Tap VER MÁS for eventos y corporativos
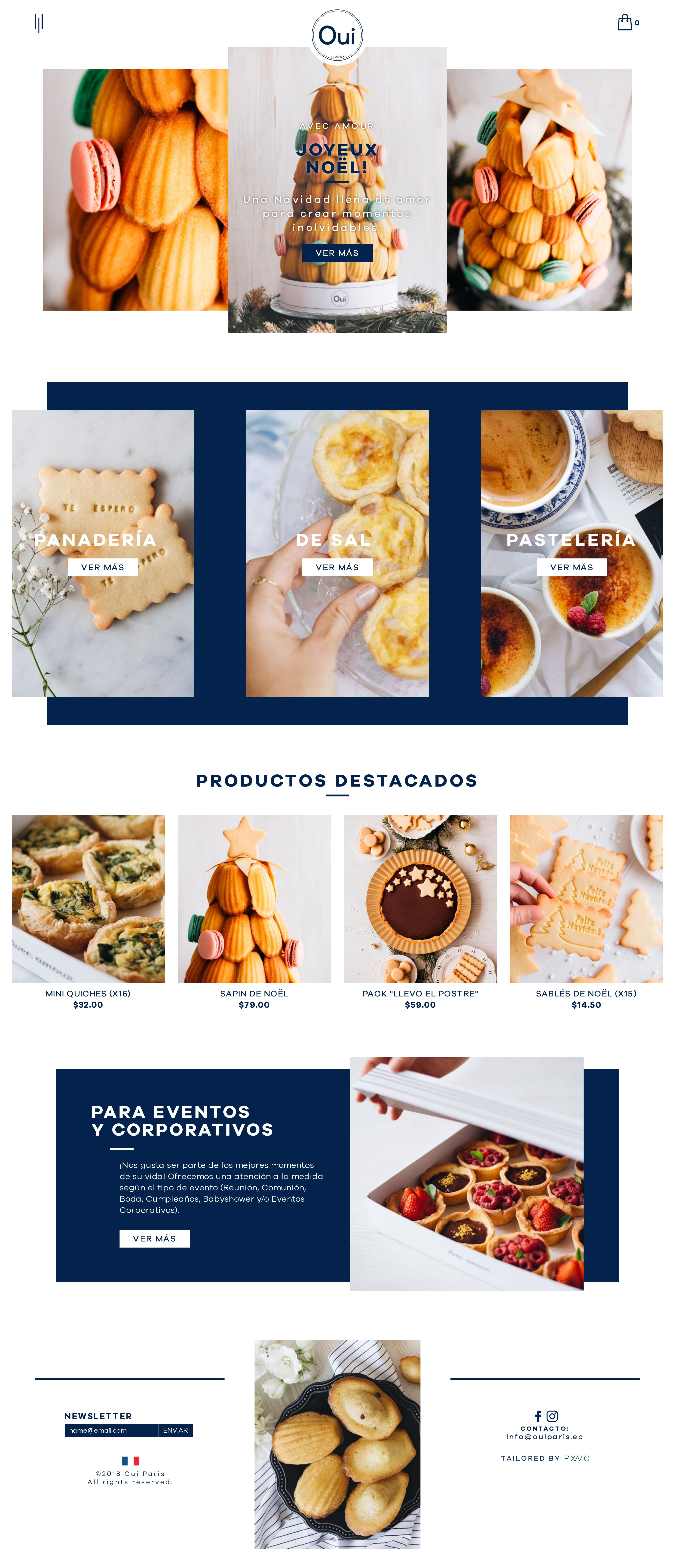The width and height of the screenshot is (675, 1568). click(154, 1238)
